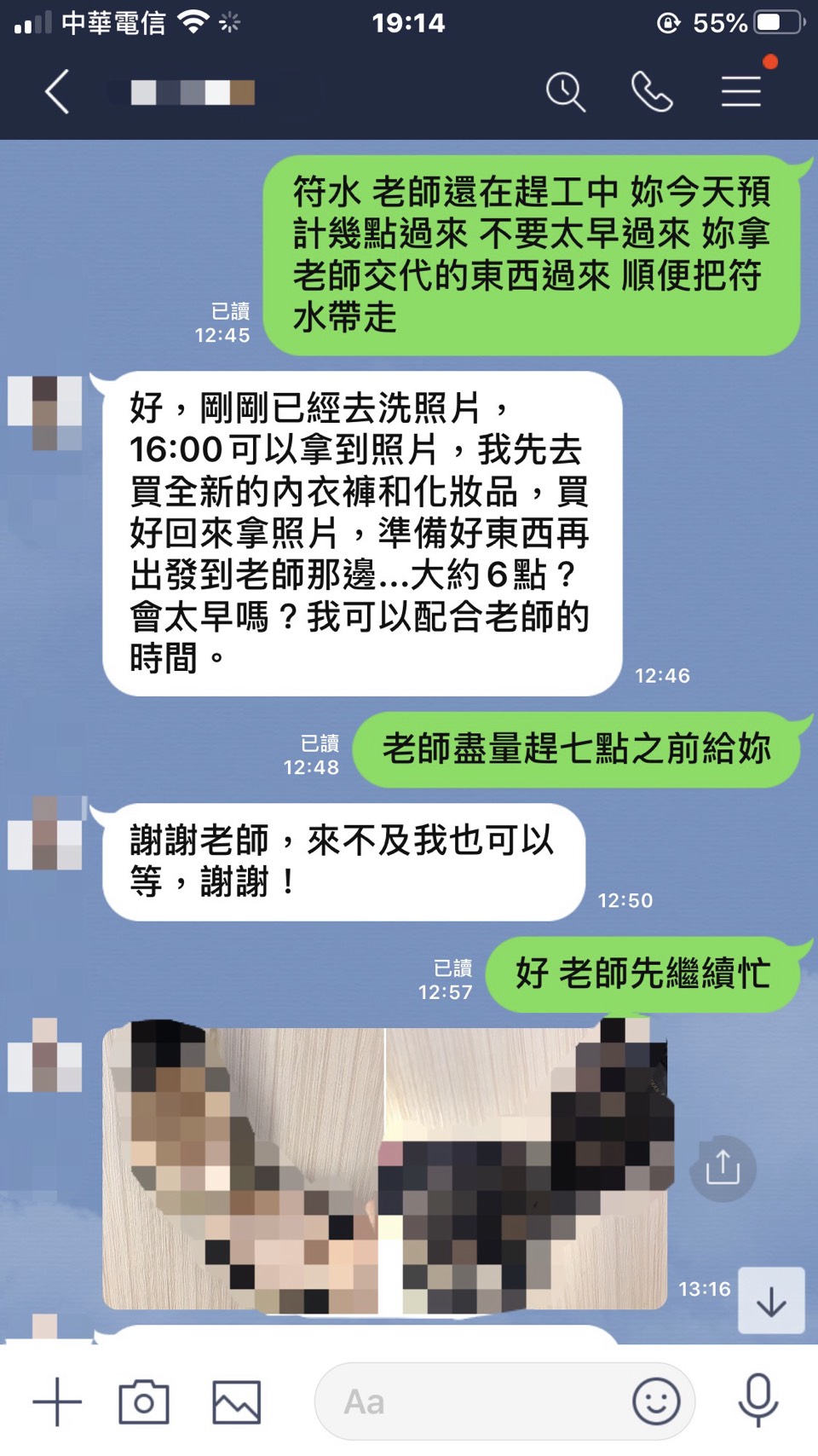Open the chat options menu
This screenshot has height=1456, width=818.
[740, 92]
